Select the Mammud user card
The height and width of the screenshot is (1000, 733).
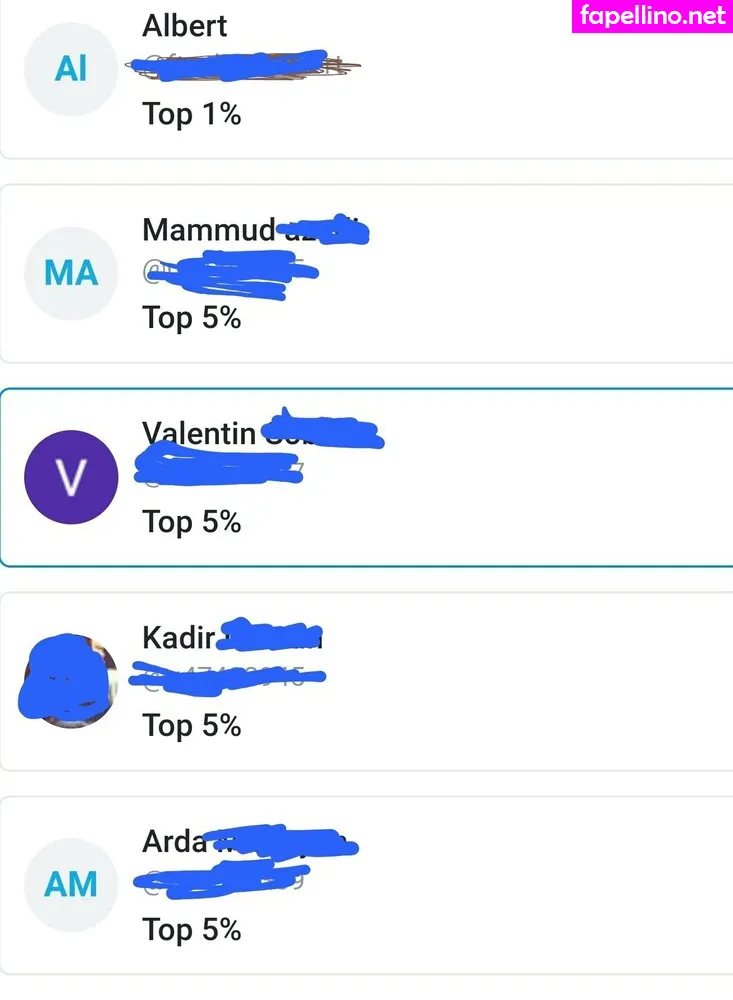point(366,273)
